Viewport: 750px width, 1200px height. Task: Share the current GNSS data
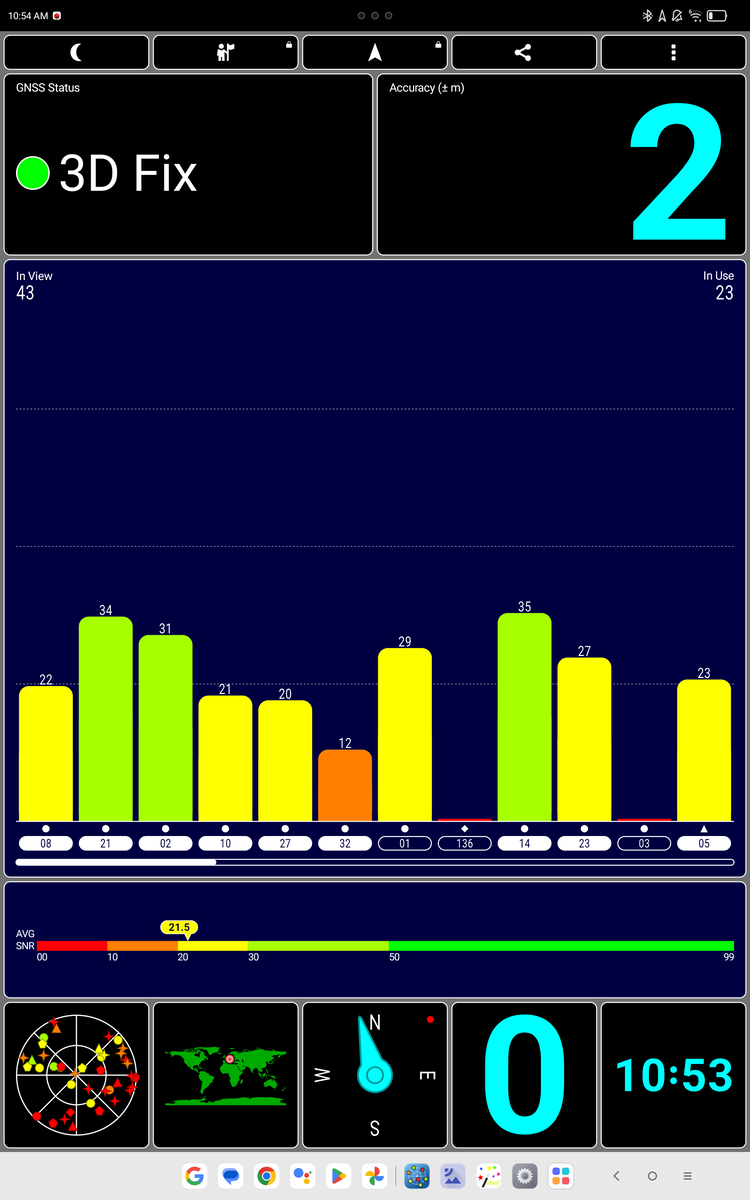[523, 53]
